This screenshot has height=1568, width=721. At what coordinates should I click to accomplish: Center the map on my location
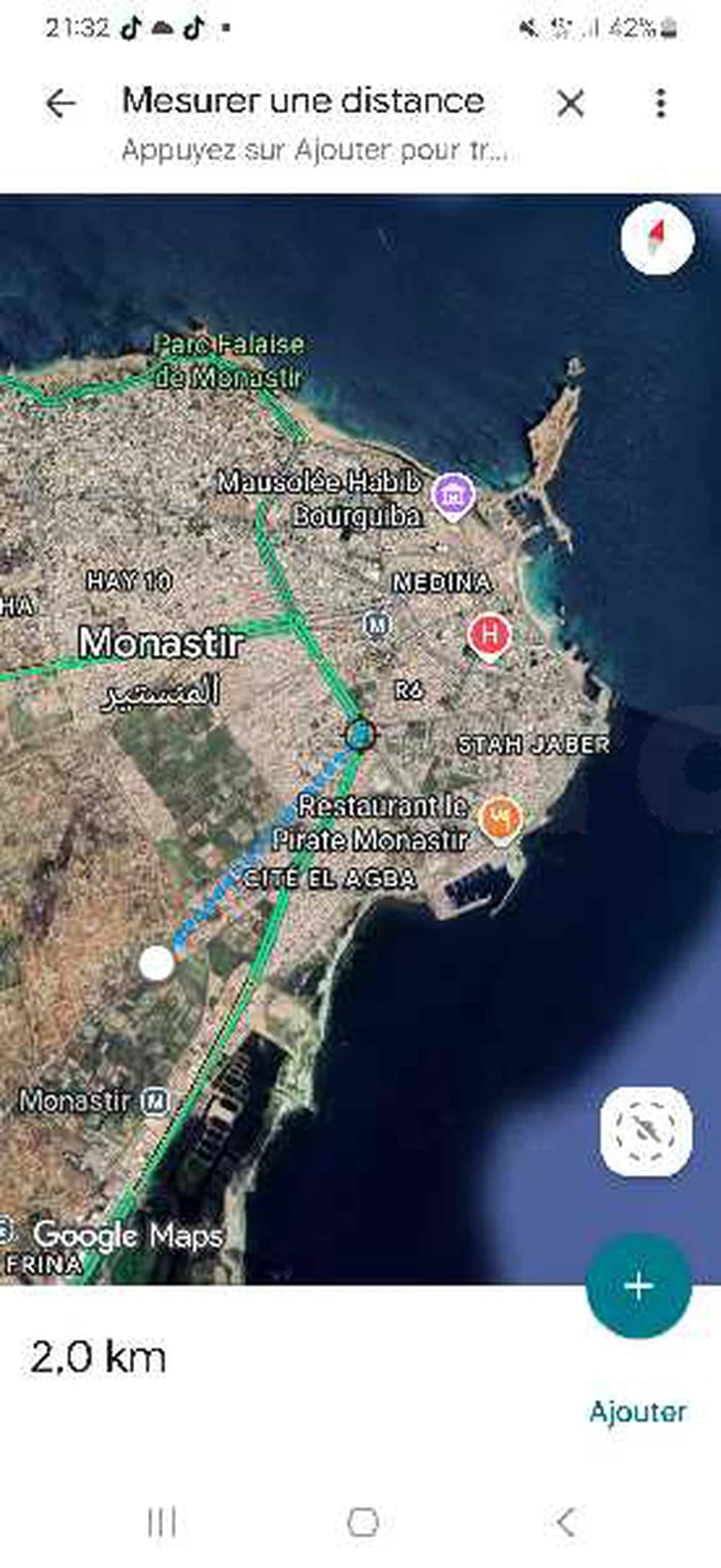[x=646, y=1131]
